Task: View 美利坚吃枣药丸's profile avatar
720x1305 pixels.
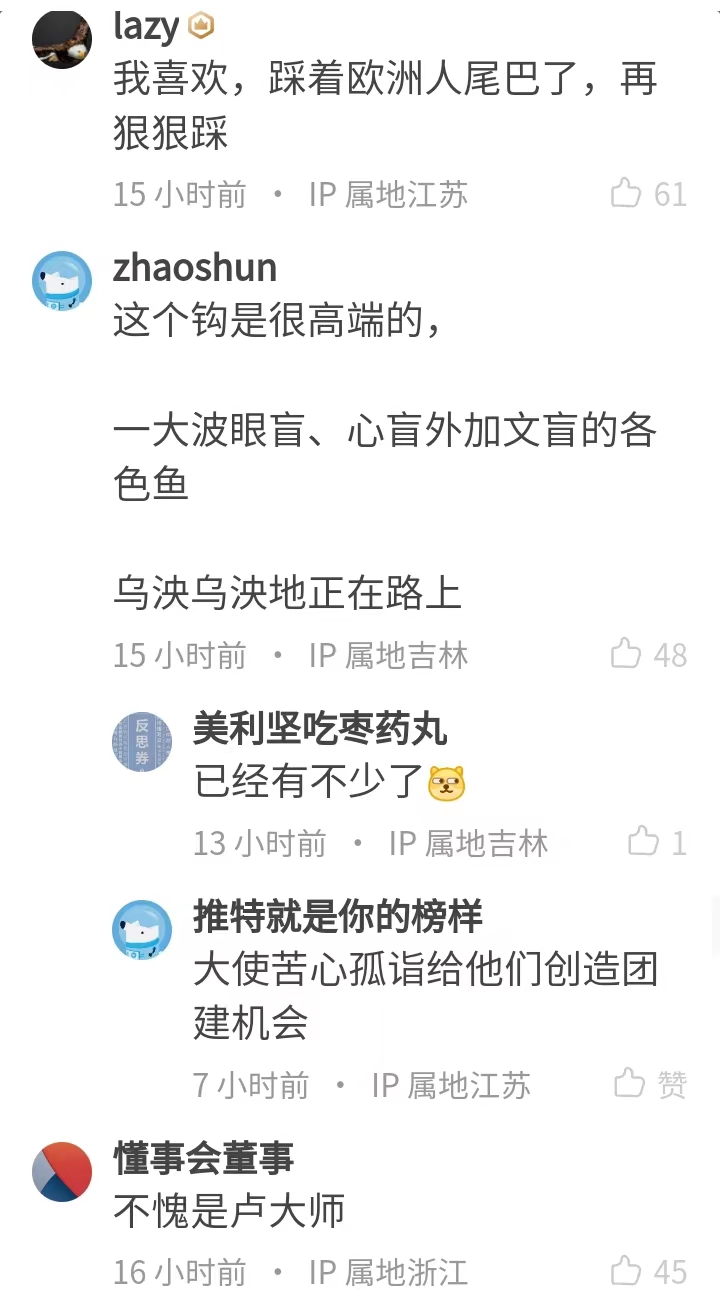Action: 142,742
